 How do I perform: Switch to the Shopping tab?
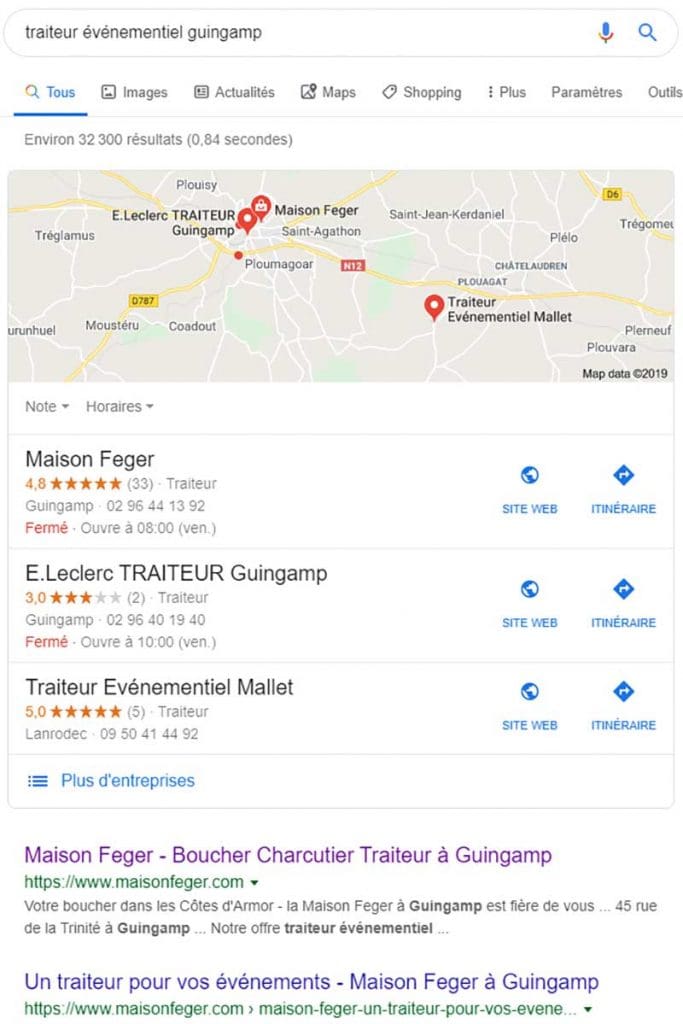click(x=421, y=92)
